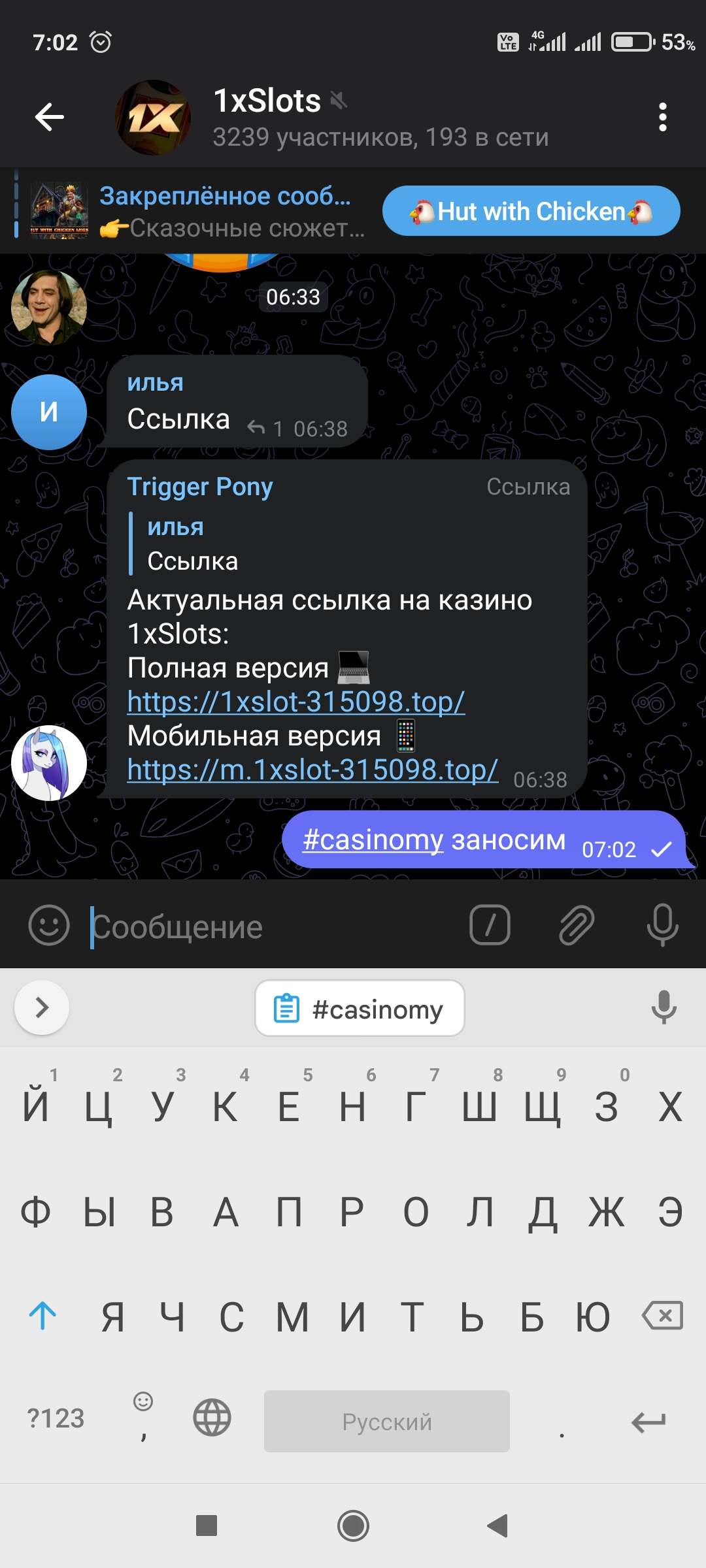The image size is (706, 1568).
Task: Open the mobile version link m.1xslot-315098.top
Action: (312, 770)
